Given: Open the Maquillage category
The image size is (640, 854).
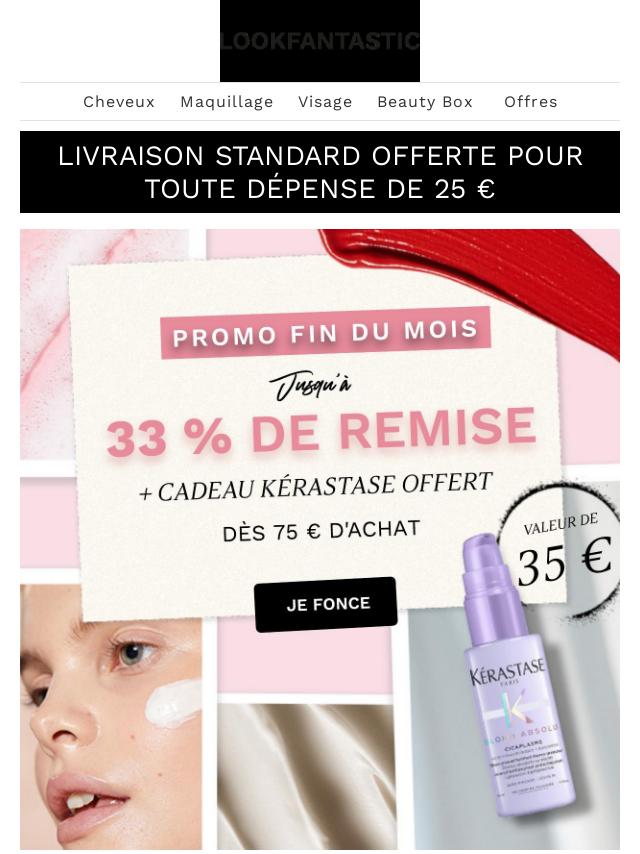Looking at the screenshot, I should [227, 102].
